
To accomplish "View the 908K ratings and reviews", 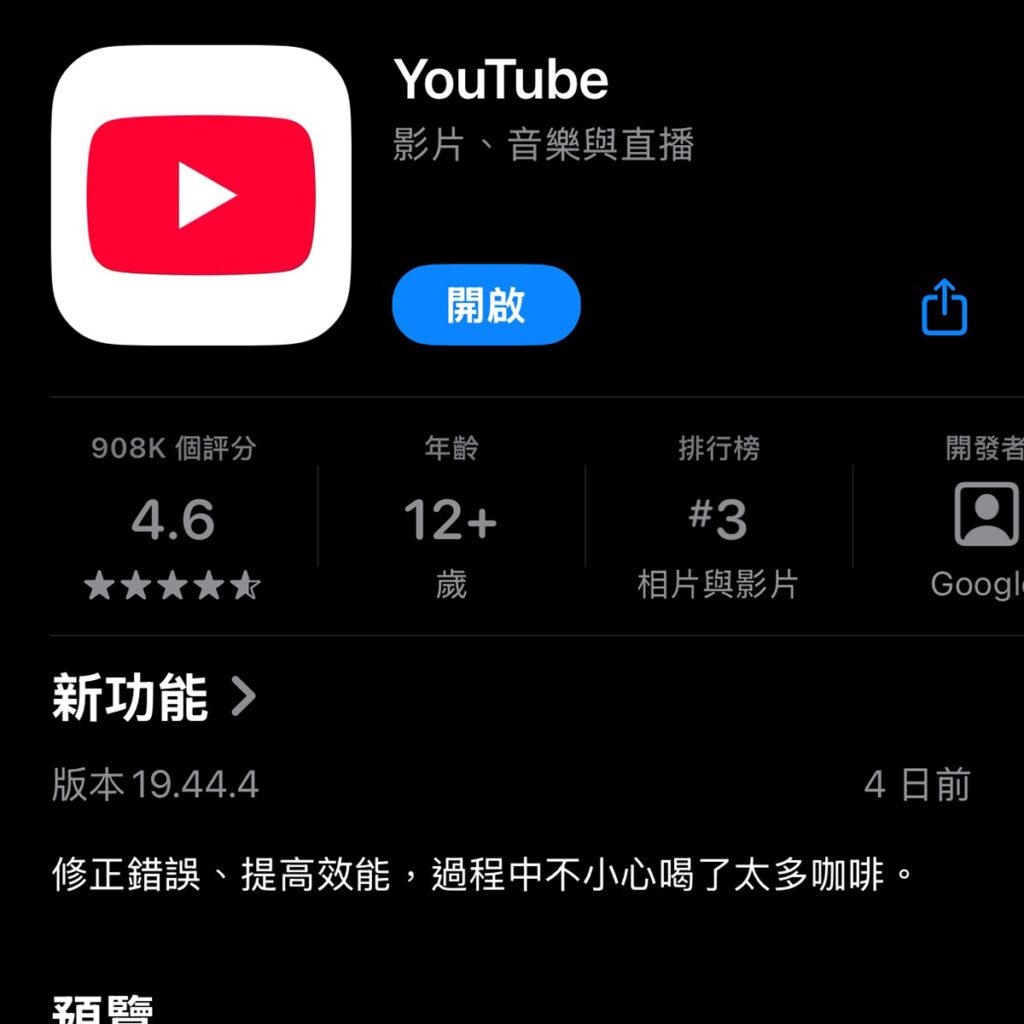I will (173, 519).
